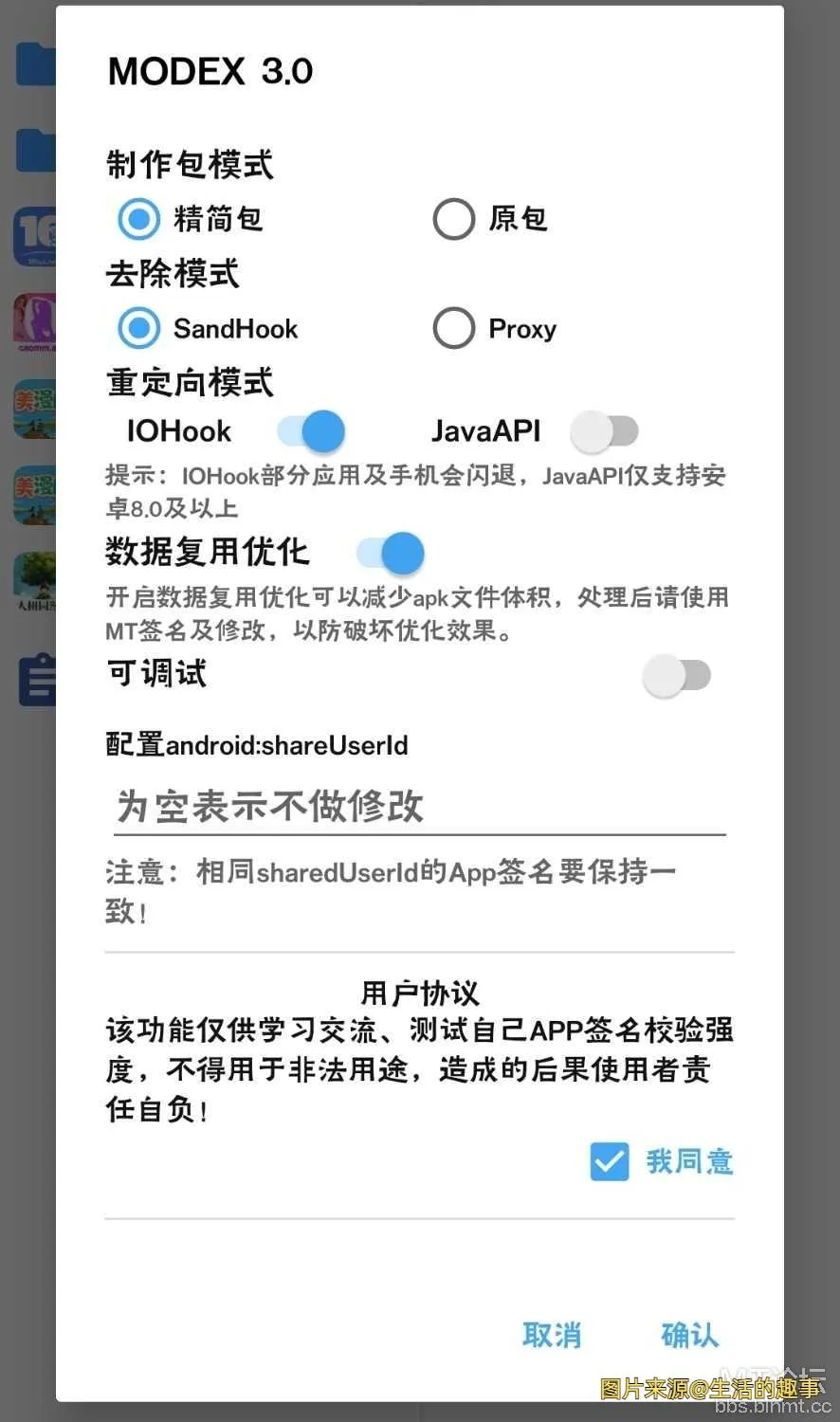Uncheck the 我同意 agreement box
Viewport: 840px width, 1422px height.
pos(609,1161)
